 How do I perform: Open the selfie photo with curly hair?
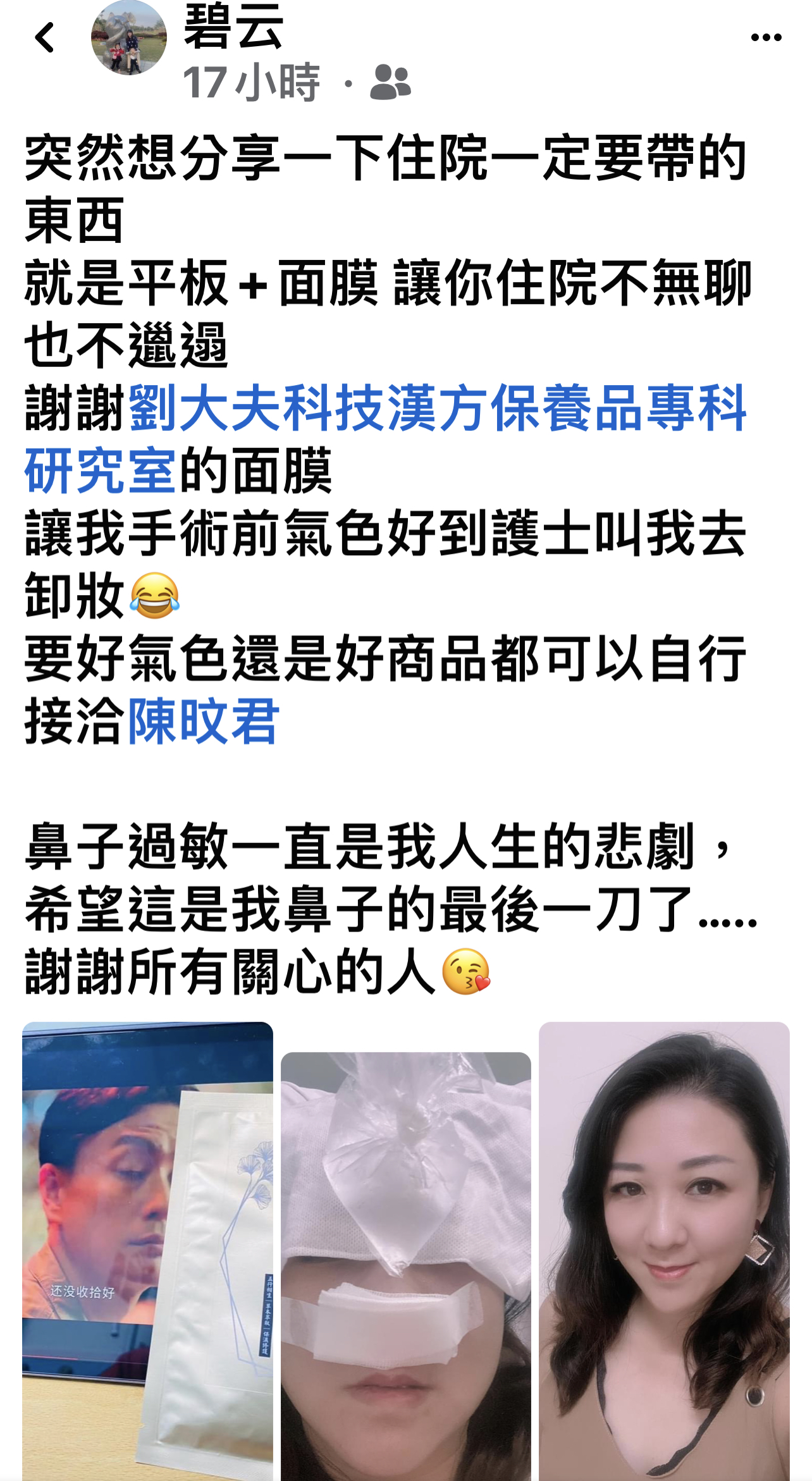[663, 1251]
